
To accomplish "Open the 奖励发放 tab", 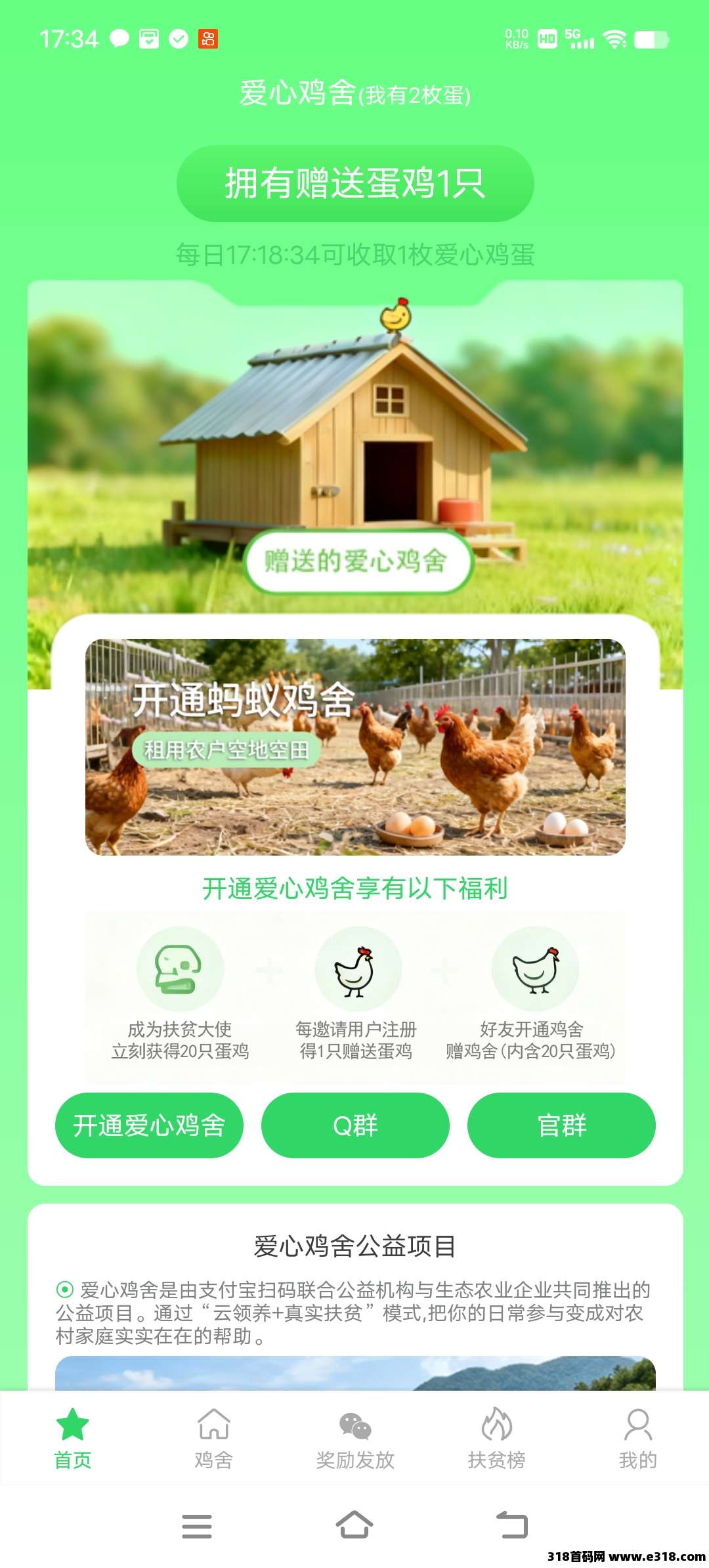I will pos(355,1438).
